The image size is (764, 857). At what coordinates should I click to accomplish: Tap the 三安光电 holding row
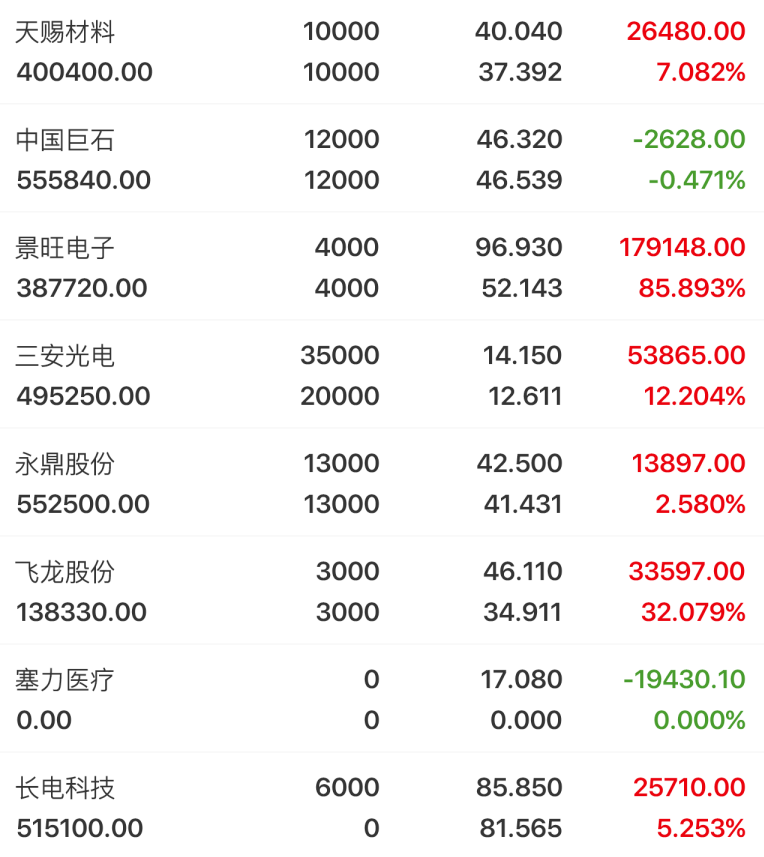pos(382,375)
